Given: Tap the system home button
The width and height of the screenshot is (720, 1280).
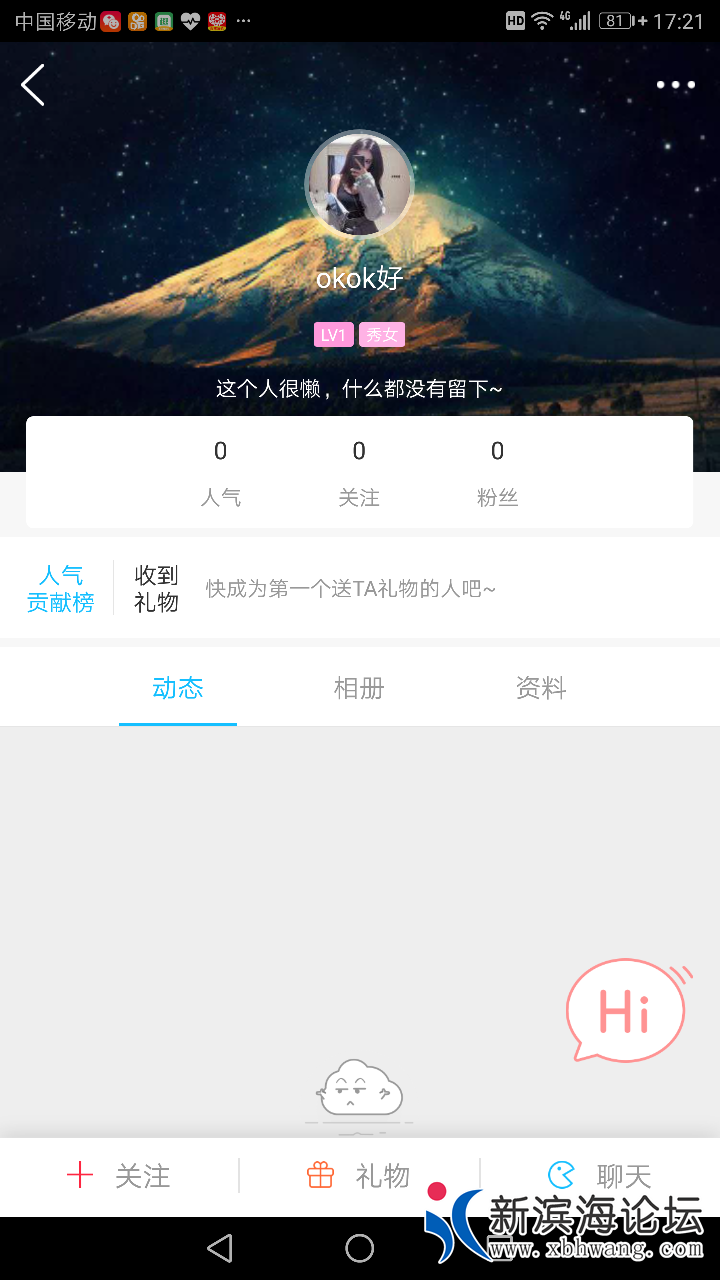Looking at the screenshot, I should pos(359,1248).
